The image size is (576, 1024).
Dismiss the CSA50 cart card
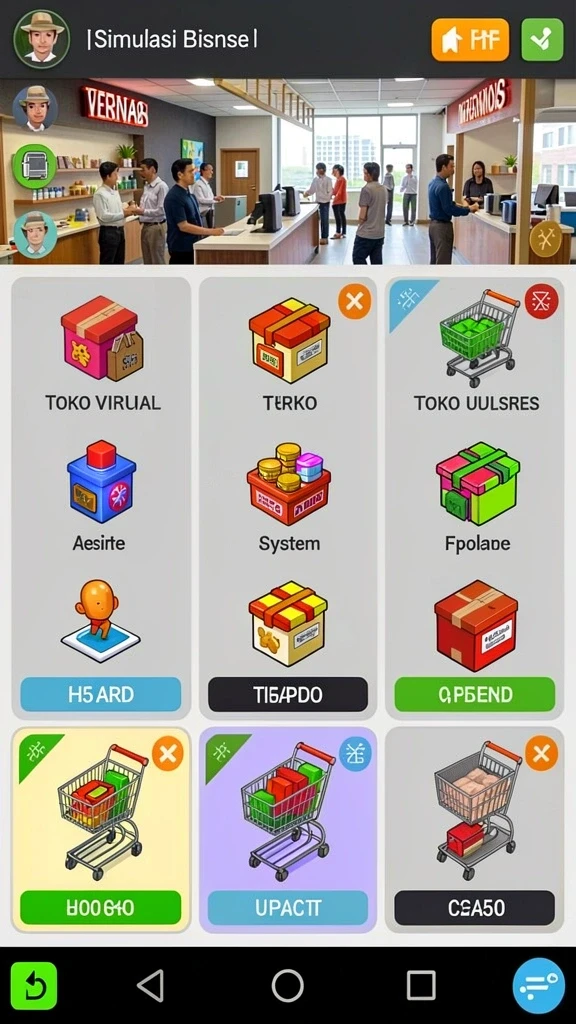click(x=541, y=754)
